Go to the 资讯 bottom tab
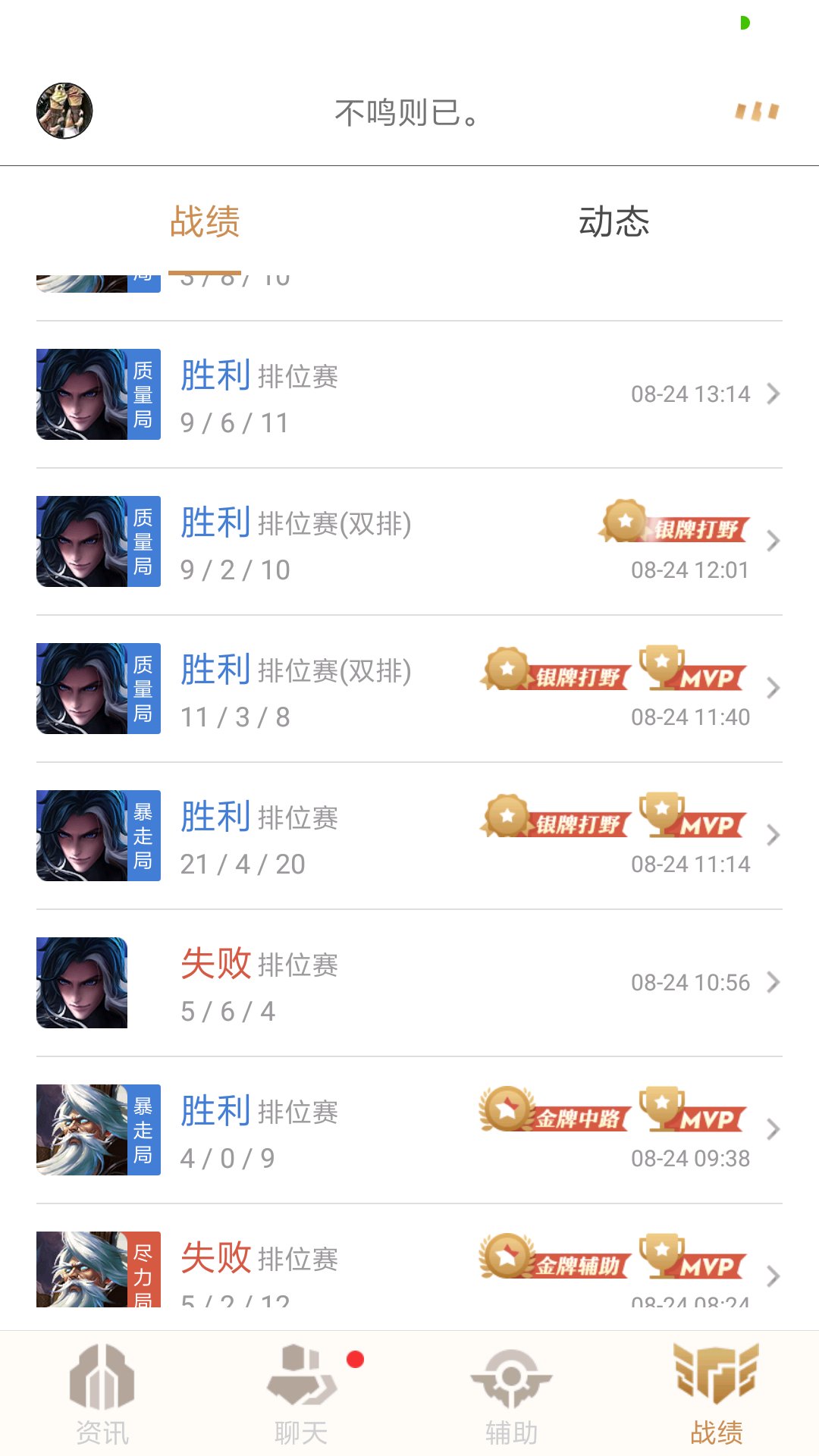The image size is (819, 1456). [102, 1394]
